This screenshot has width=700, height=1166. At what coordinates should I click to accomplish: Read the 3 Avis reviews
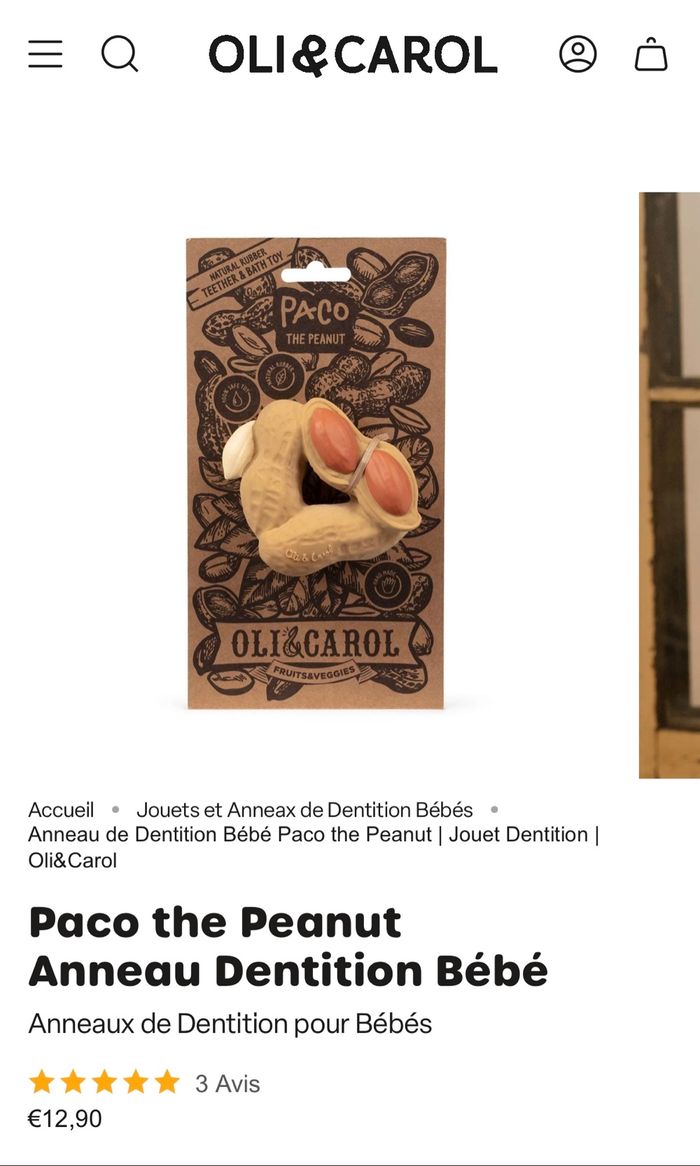tap(227, 1083)
